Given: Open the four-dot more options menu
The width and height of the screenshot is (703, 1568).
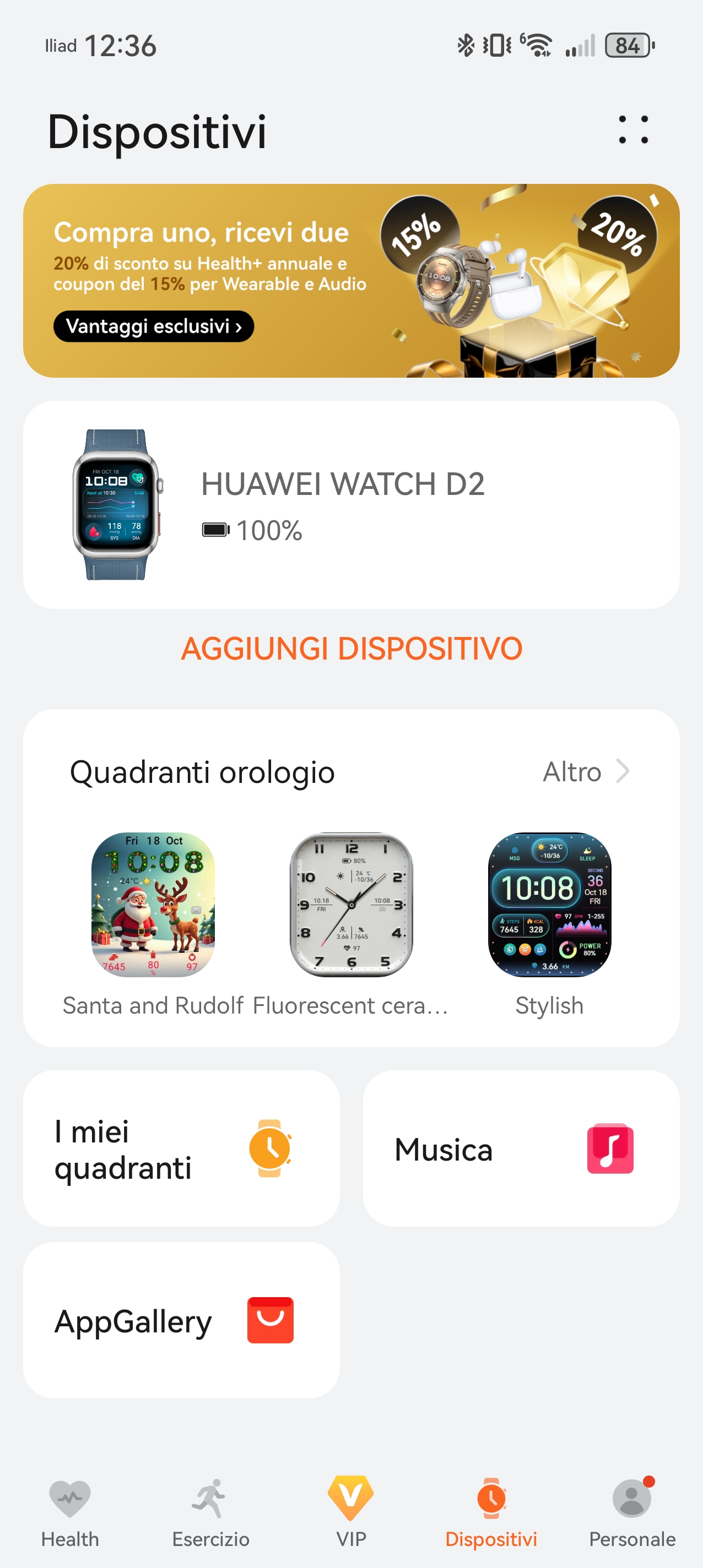Looking at the screenshot, I should pyautogui.click(x=633, y=129).
